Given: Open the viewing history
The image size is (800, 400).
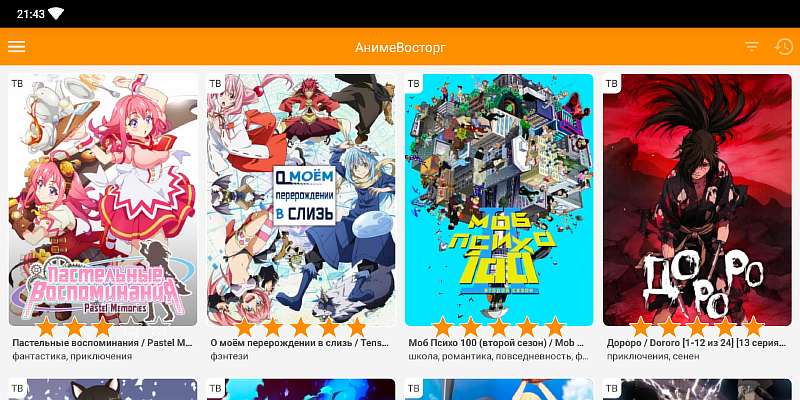Looking at the screenshot, I should pyautogui.click(x=783, y=47).
